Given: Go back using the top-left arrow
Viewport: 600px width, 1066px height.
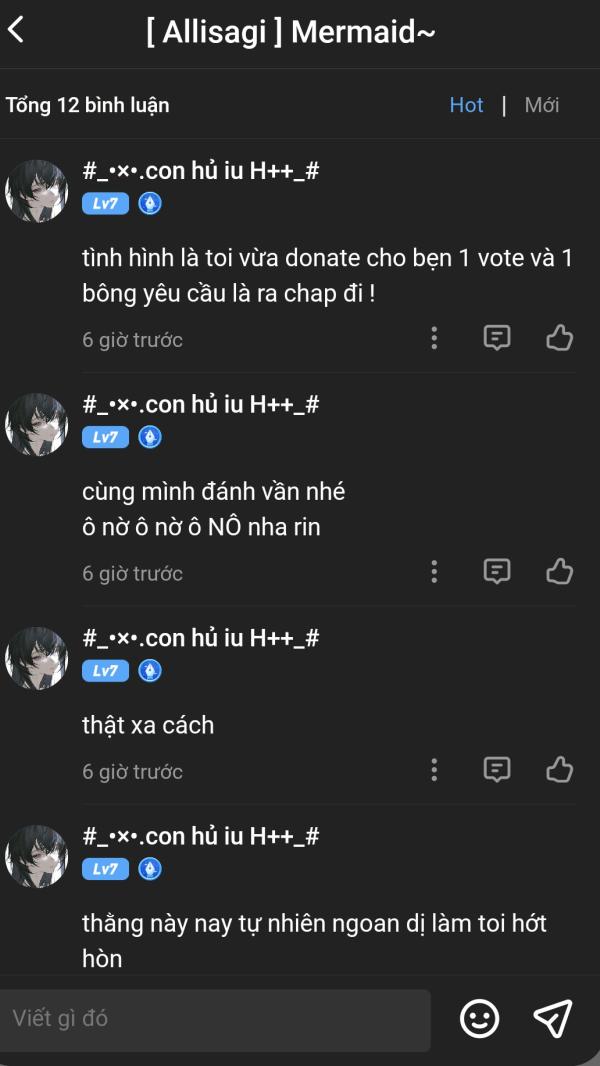Looking at the screenshot, I should pyautogui.click(x=16, y=30).
